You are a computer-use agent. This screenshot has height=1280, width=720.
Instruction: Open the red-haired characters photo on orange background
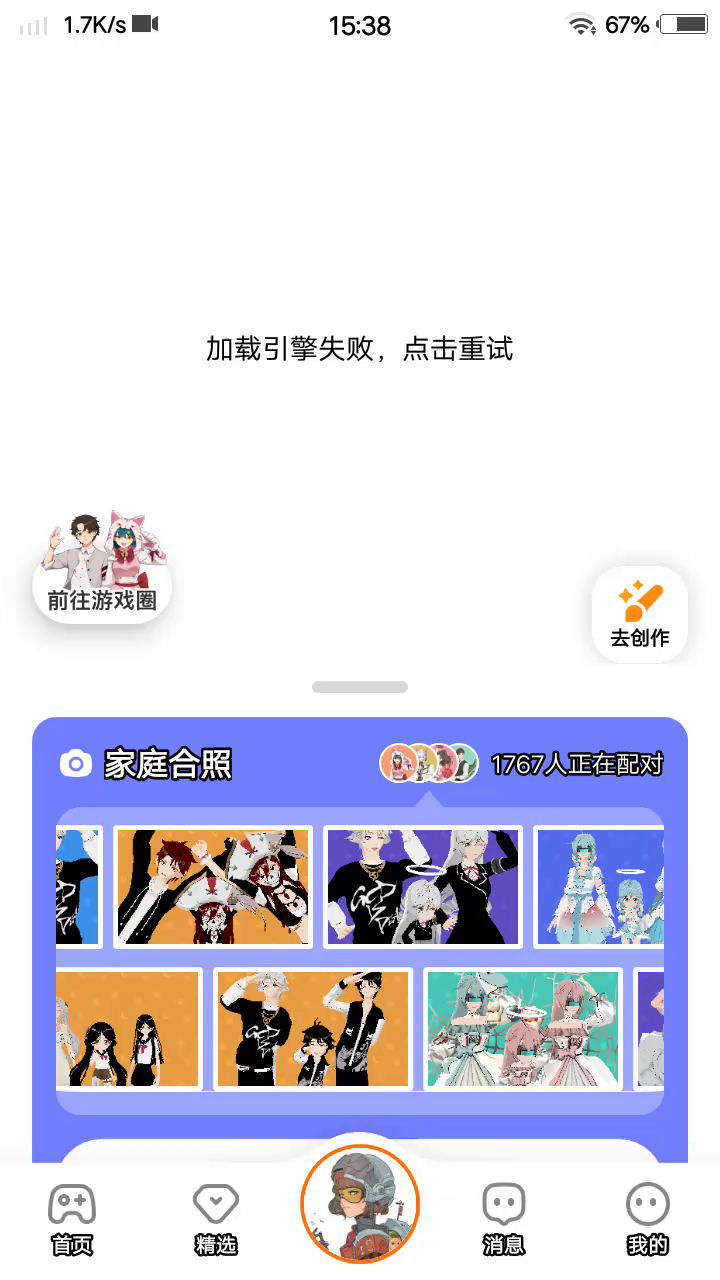(213, 887)
